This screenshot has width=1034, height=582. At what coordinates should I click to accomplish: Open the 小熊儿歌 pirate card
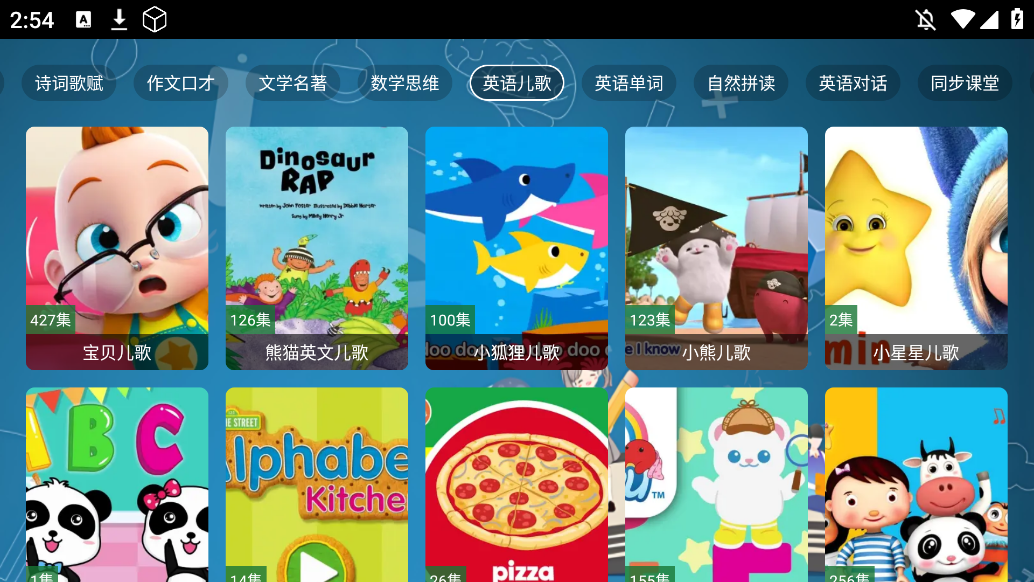coord(716,247)
